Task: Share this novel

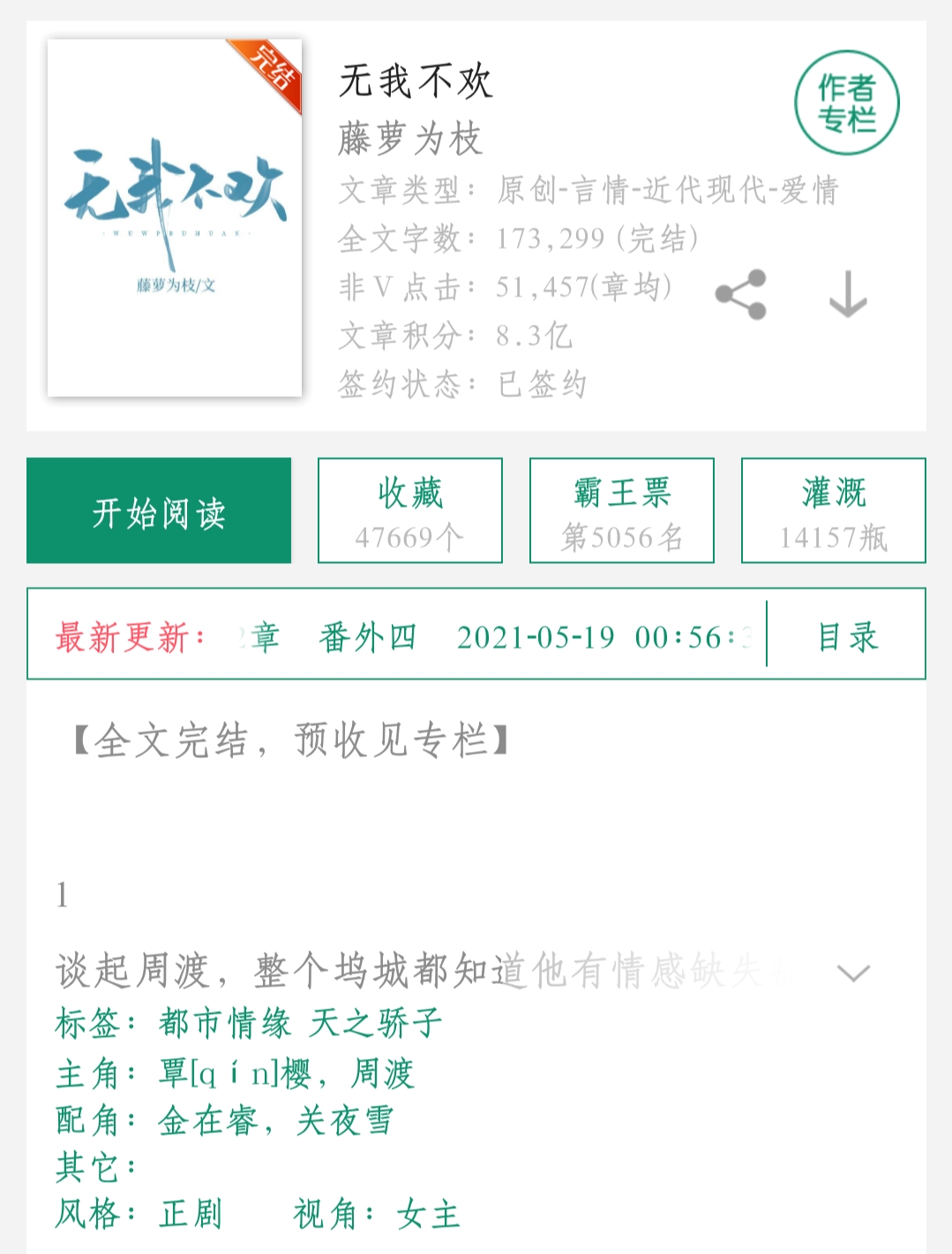Action: coord(741,295)
